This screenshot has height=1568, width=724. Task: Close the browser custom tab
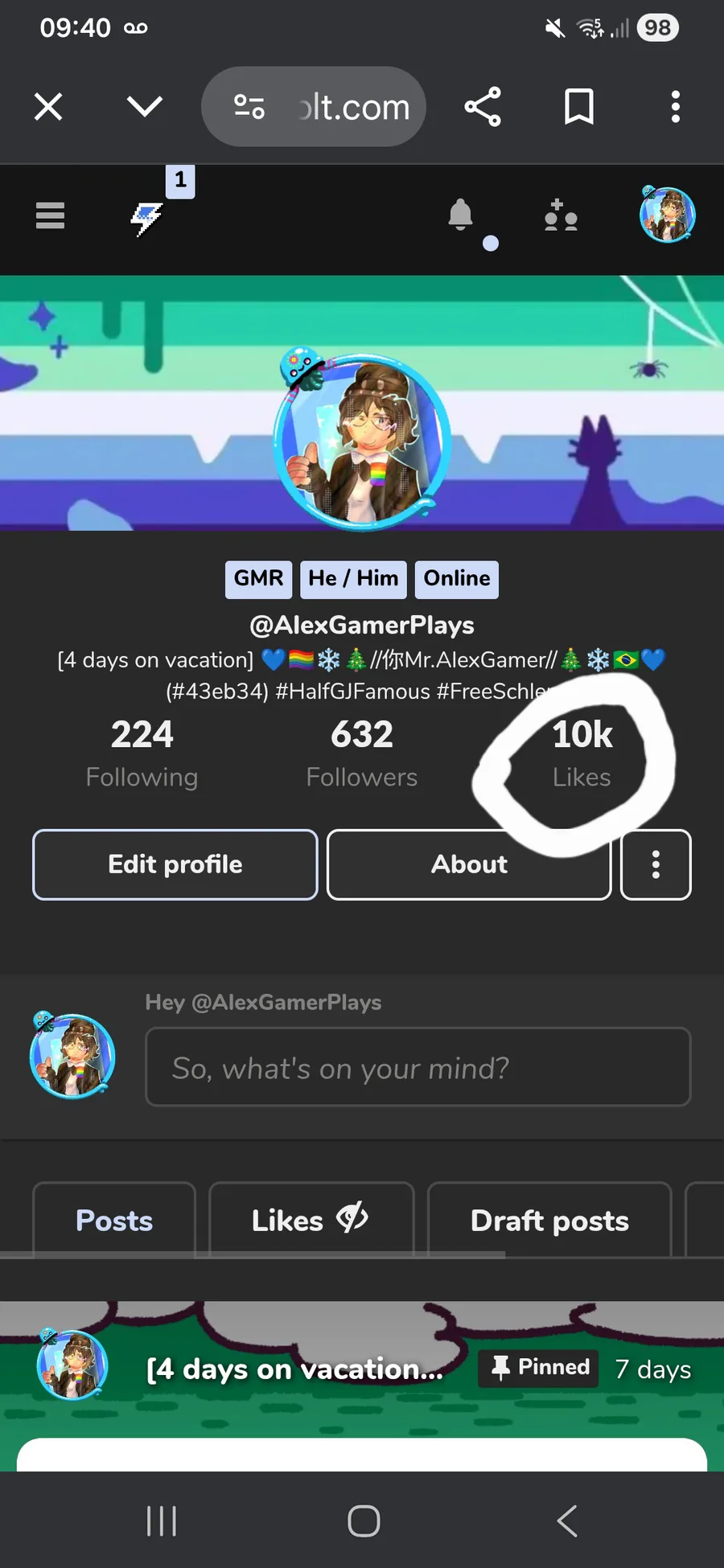(x=48, y=107)
